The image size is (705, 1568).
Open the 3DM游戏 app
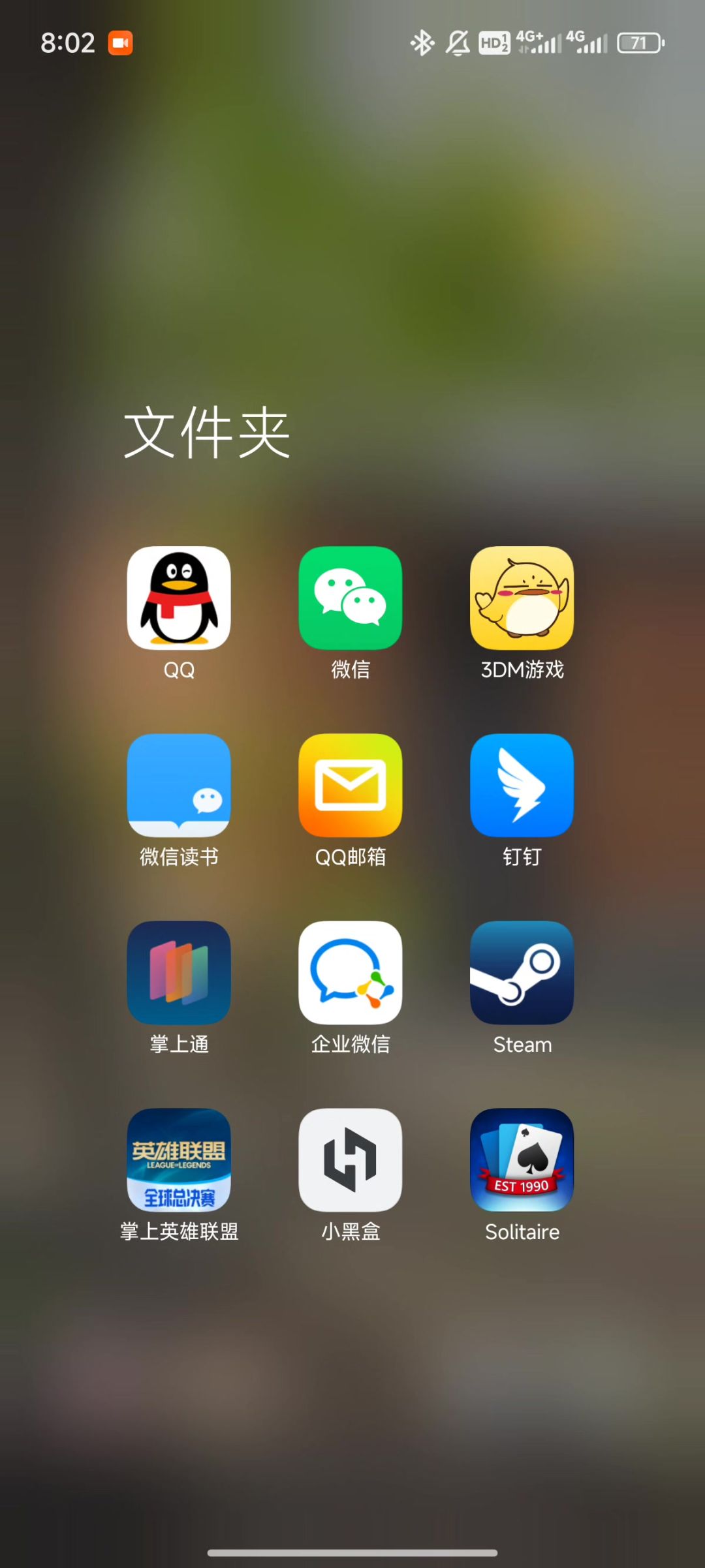(x=522, y=598)
